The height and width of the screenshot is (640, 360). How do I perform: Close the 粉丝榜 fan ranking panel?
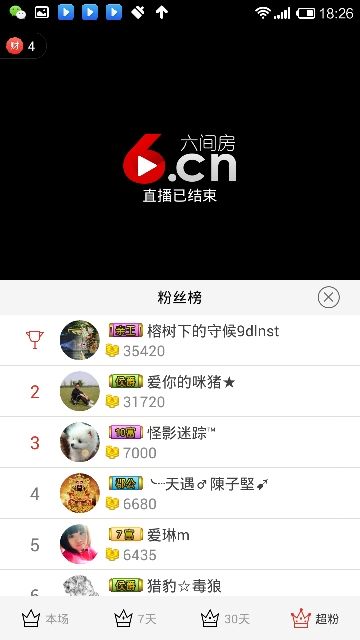pyautogui.click(x=328, y=297)
